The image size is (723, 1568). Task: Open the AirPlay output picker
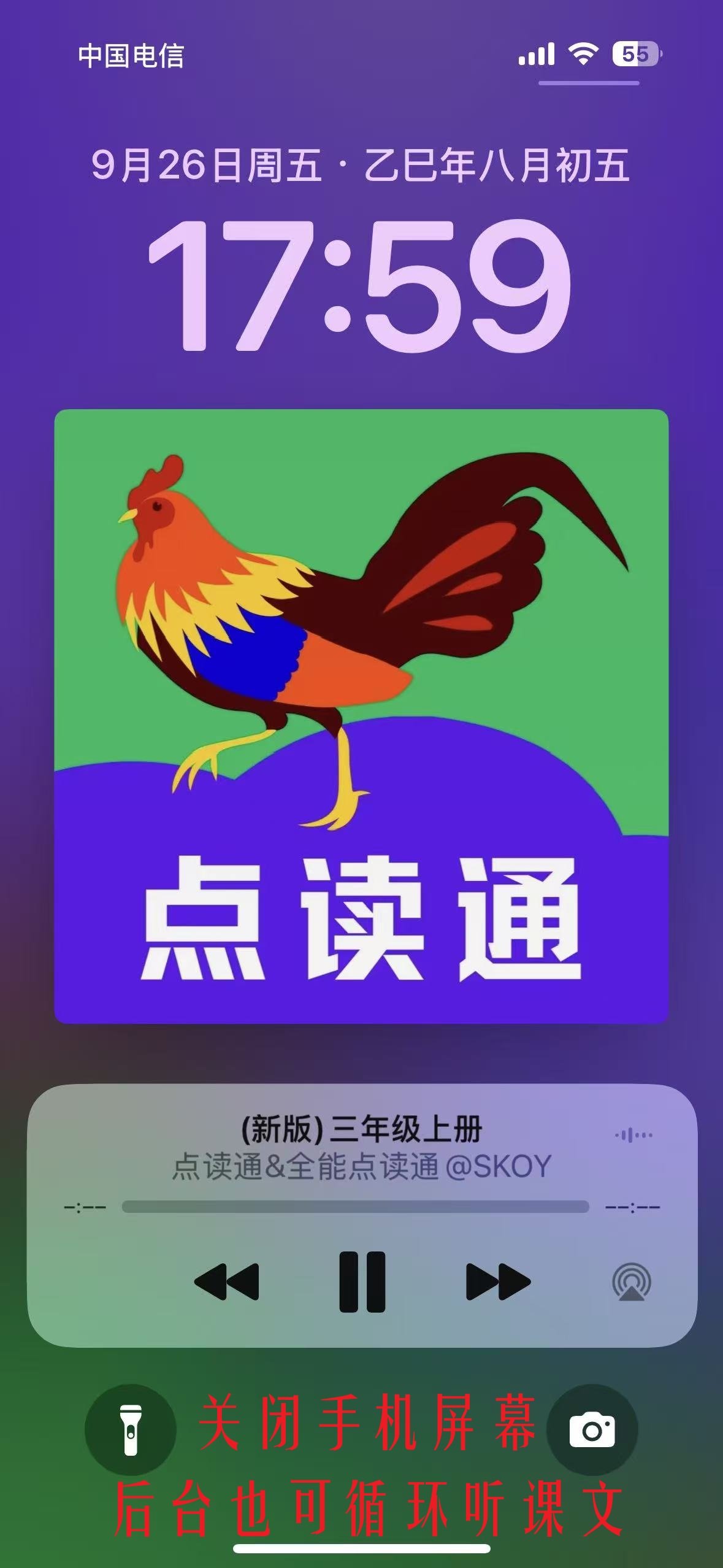pyautogui.click(x=632, y=1282)
